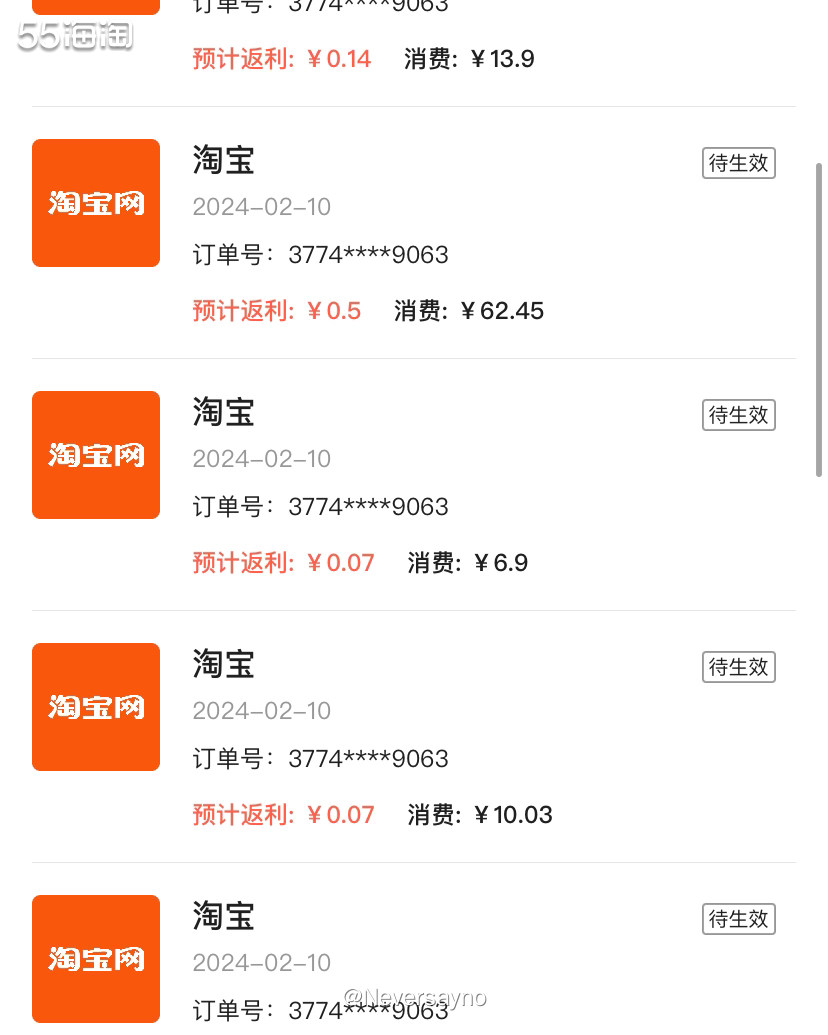Open the Taobao order with ¥62.45 spent
The width and height of the screenshot is (828, 1035).
pos(414,234)
